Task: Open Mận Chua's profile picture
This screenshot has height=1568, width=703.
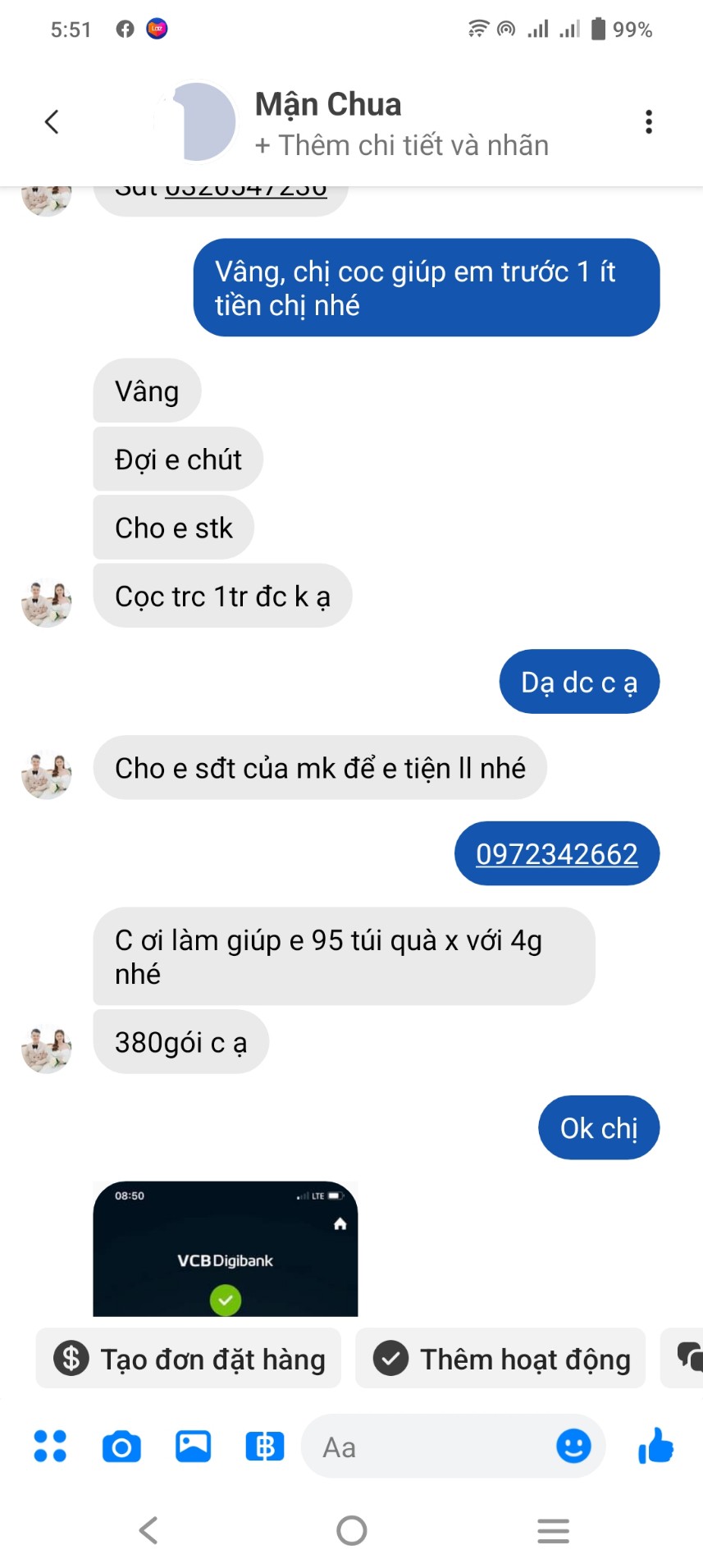Action: tap(197, 122)
